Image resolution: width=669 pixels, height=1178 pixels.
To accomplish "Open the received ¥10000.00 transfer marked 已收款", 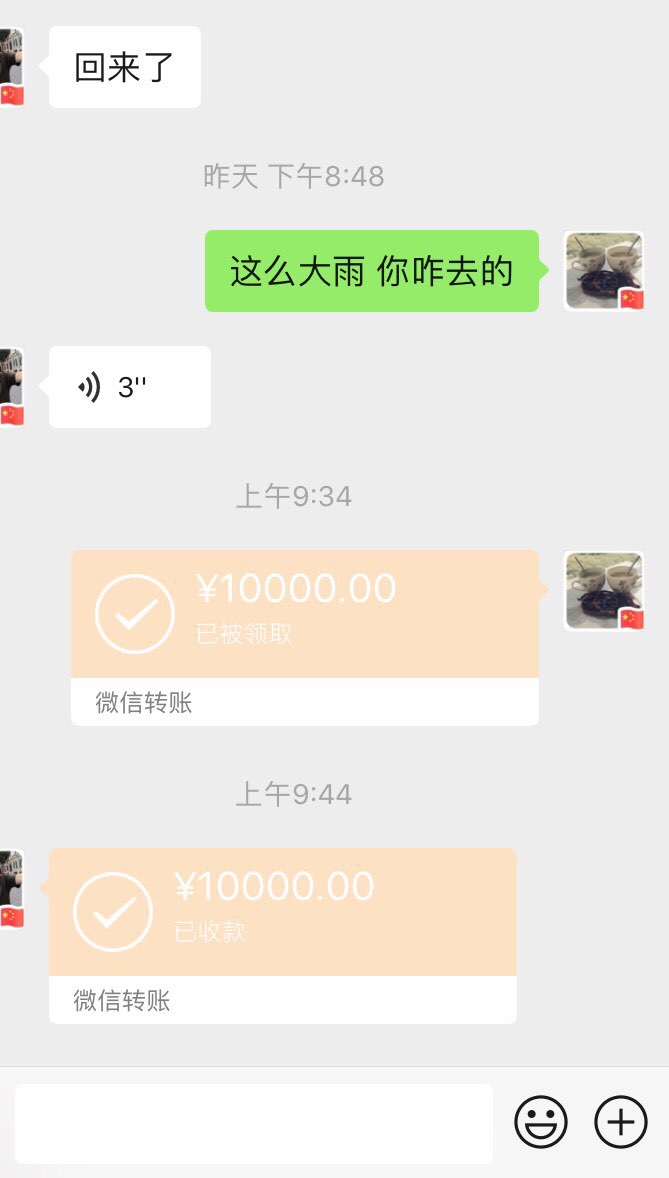I will click(x=283, y=936).
